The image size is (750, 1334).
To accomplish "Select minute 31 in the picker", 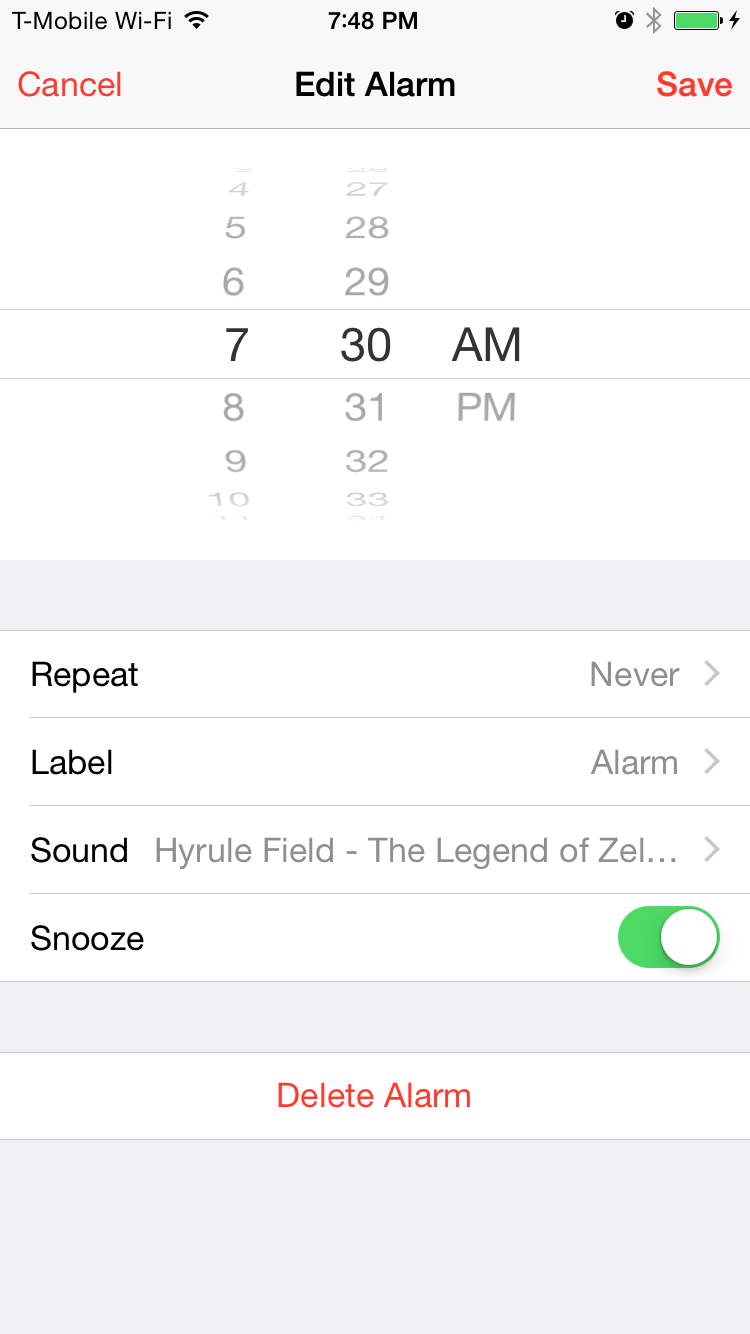I will pos(366,407).
